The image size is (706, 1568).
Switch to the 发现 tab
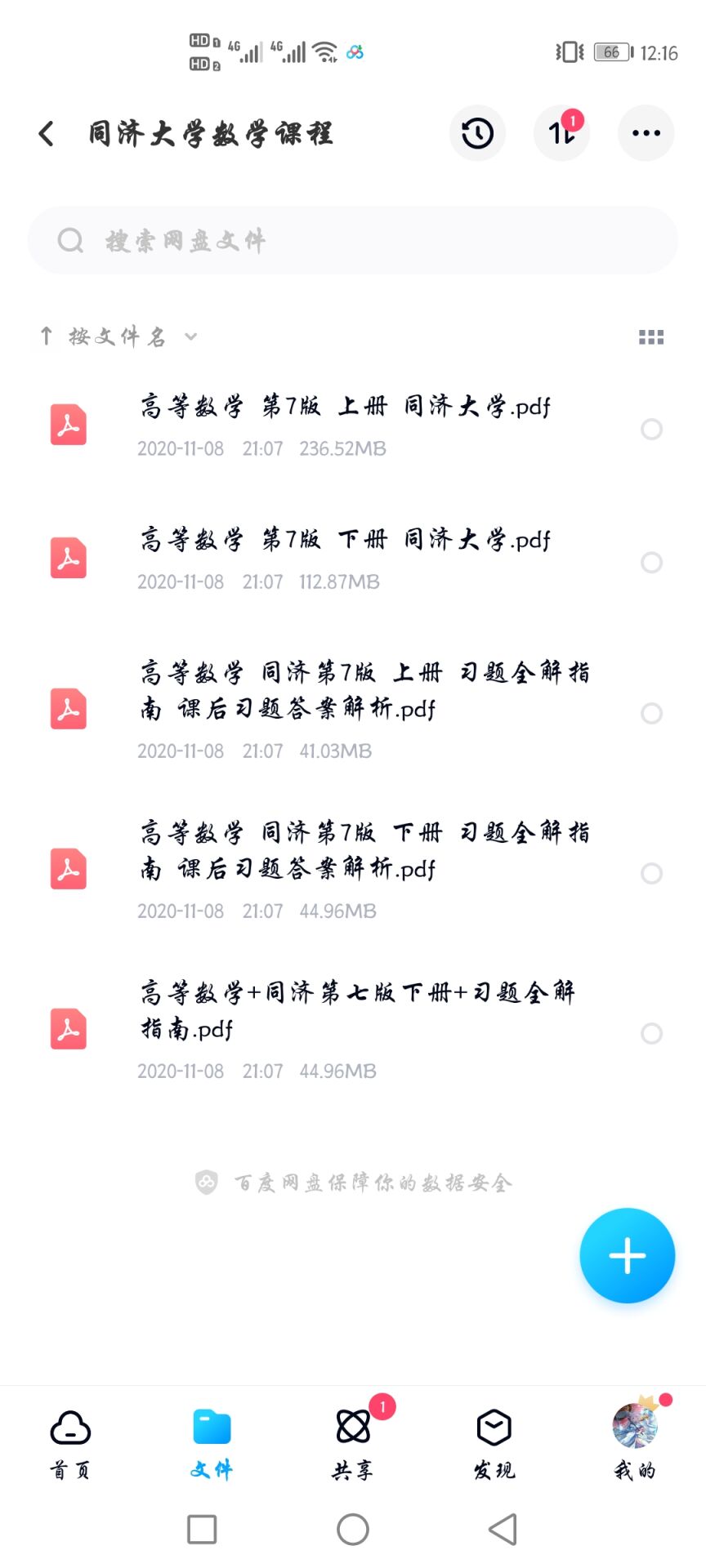pos(494,1444)
